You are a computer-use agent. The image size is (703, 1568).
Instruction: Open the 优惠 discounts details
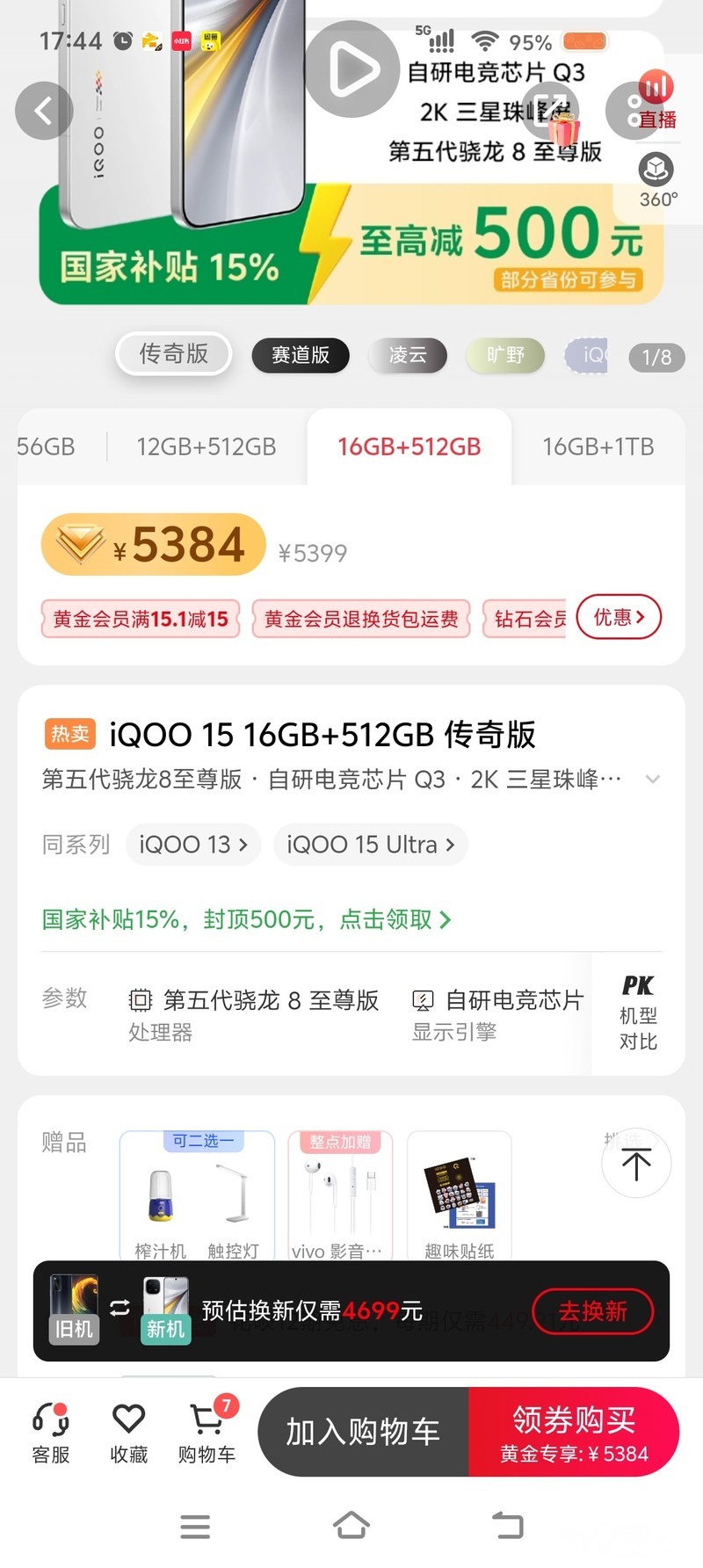pyautogui.click(x=619, y=618)
